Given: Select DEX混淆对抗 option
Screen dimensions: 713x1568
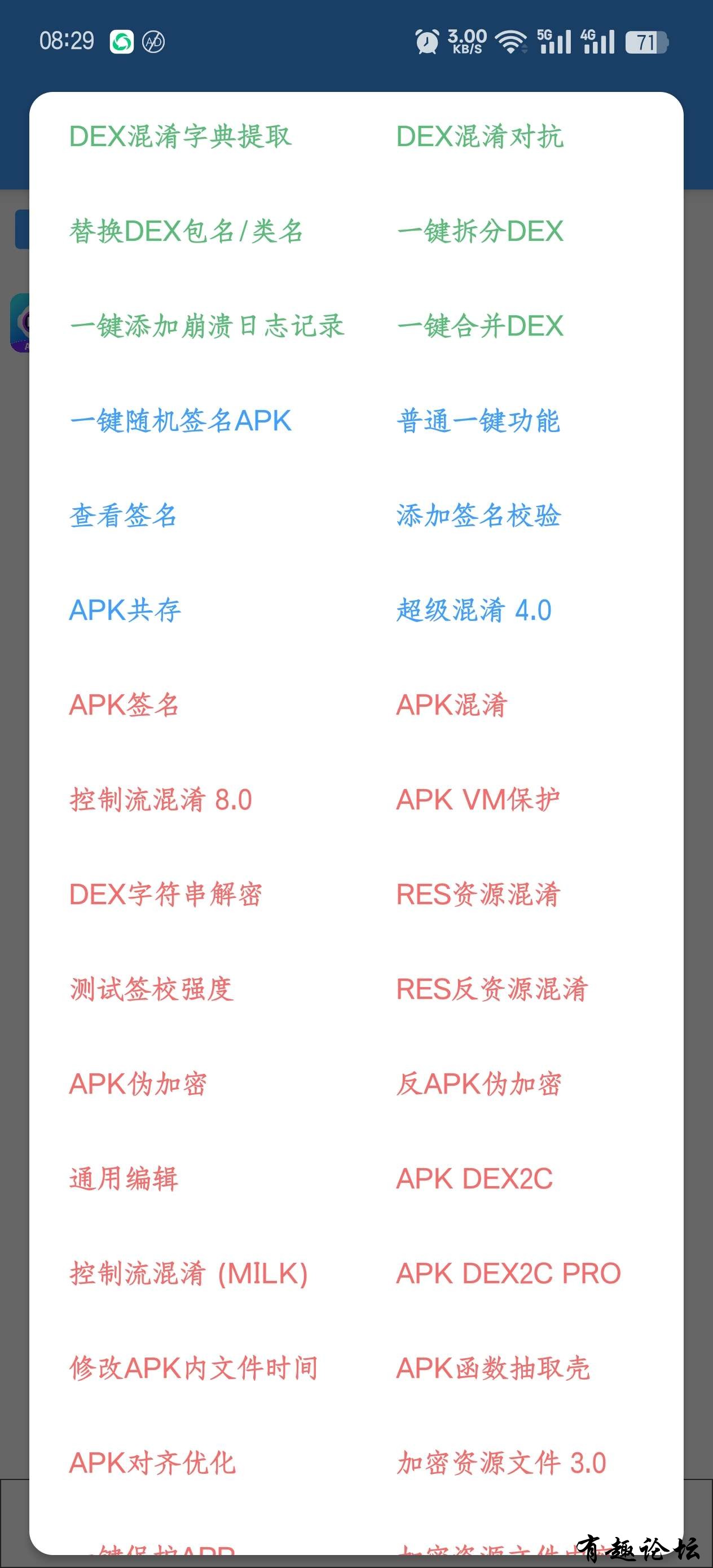Looking at the screenshot, I should pyautogui.click(x=480, y=136).
